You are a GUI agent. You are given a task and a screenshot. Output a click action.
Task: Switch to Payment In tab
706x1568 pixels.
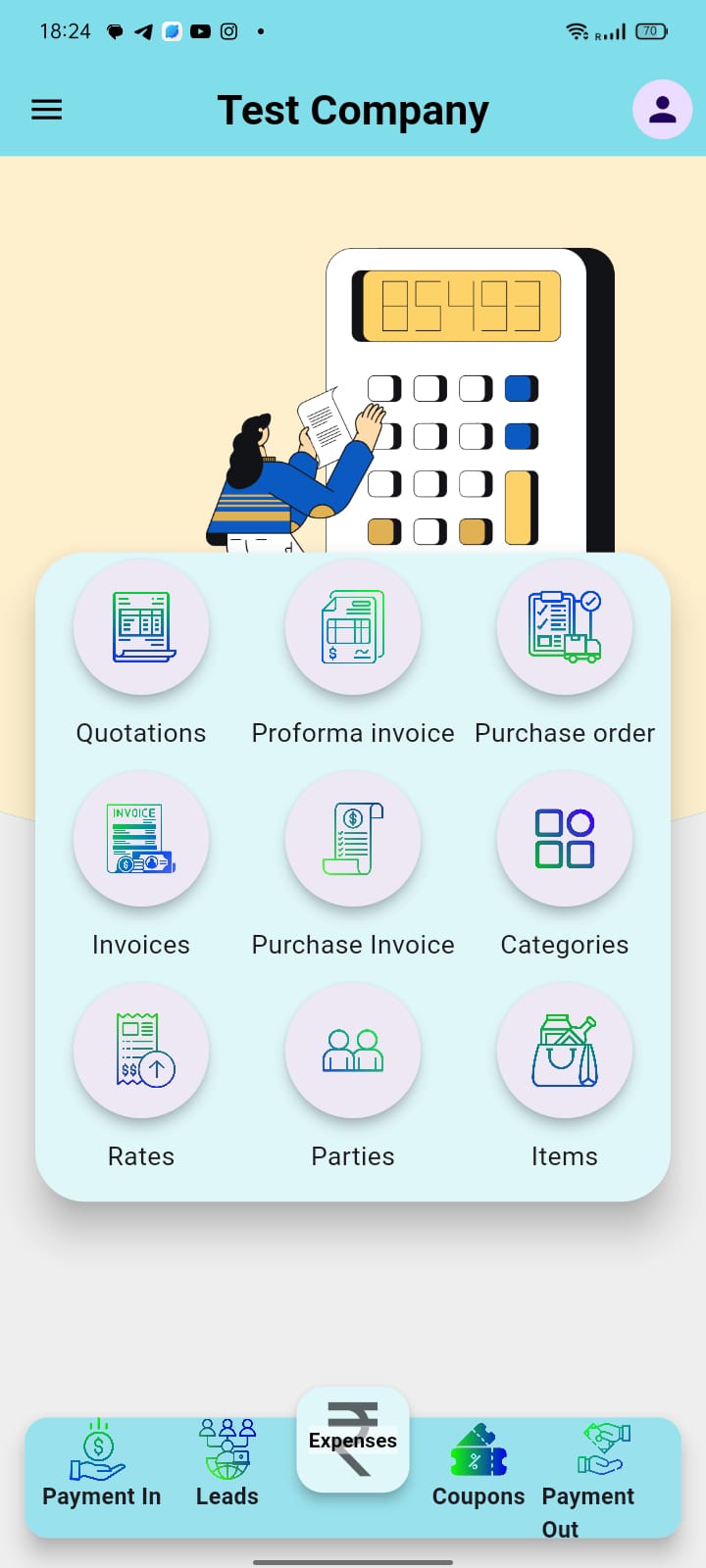click(101, 1466)
